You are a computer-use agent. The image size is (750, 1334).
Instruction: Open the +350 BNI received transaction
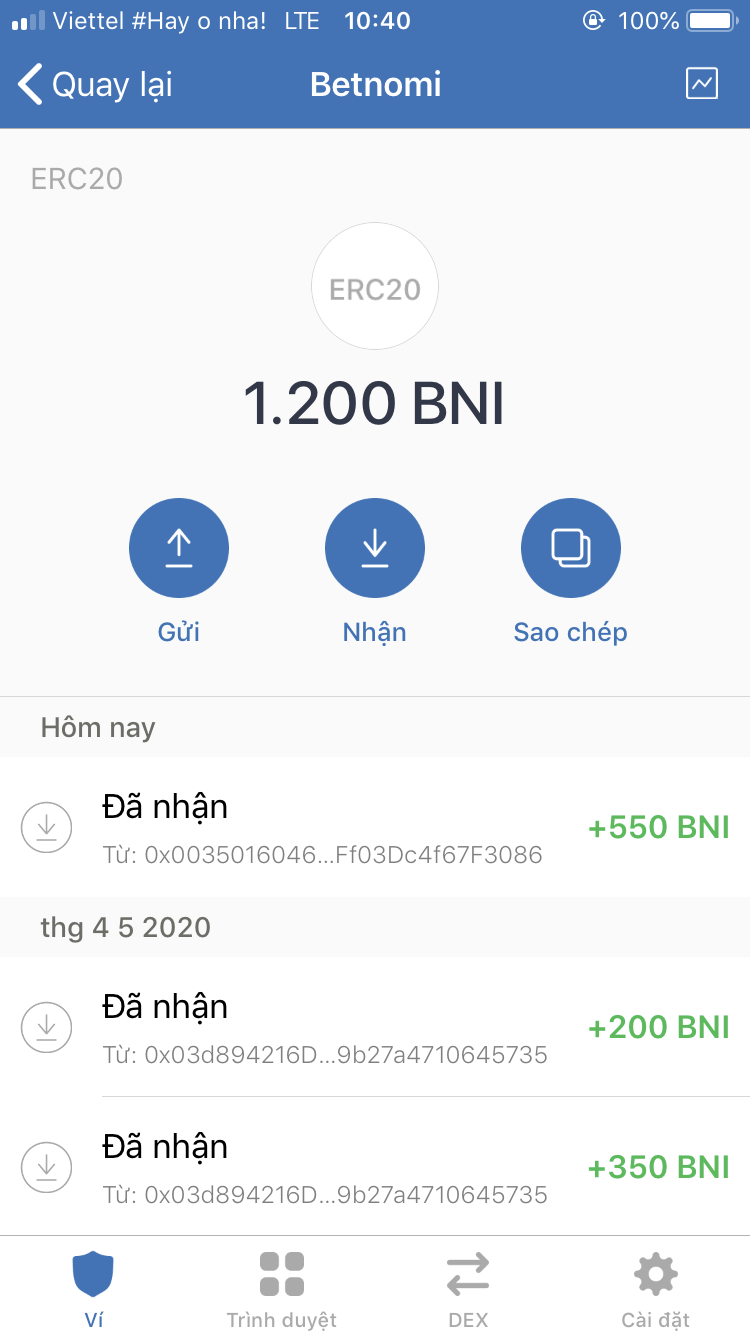coord(375,1167)
